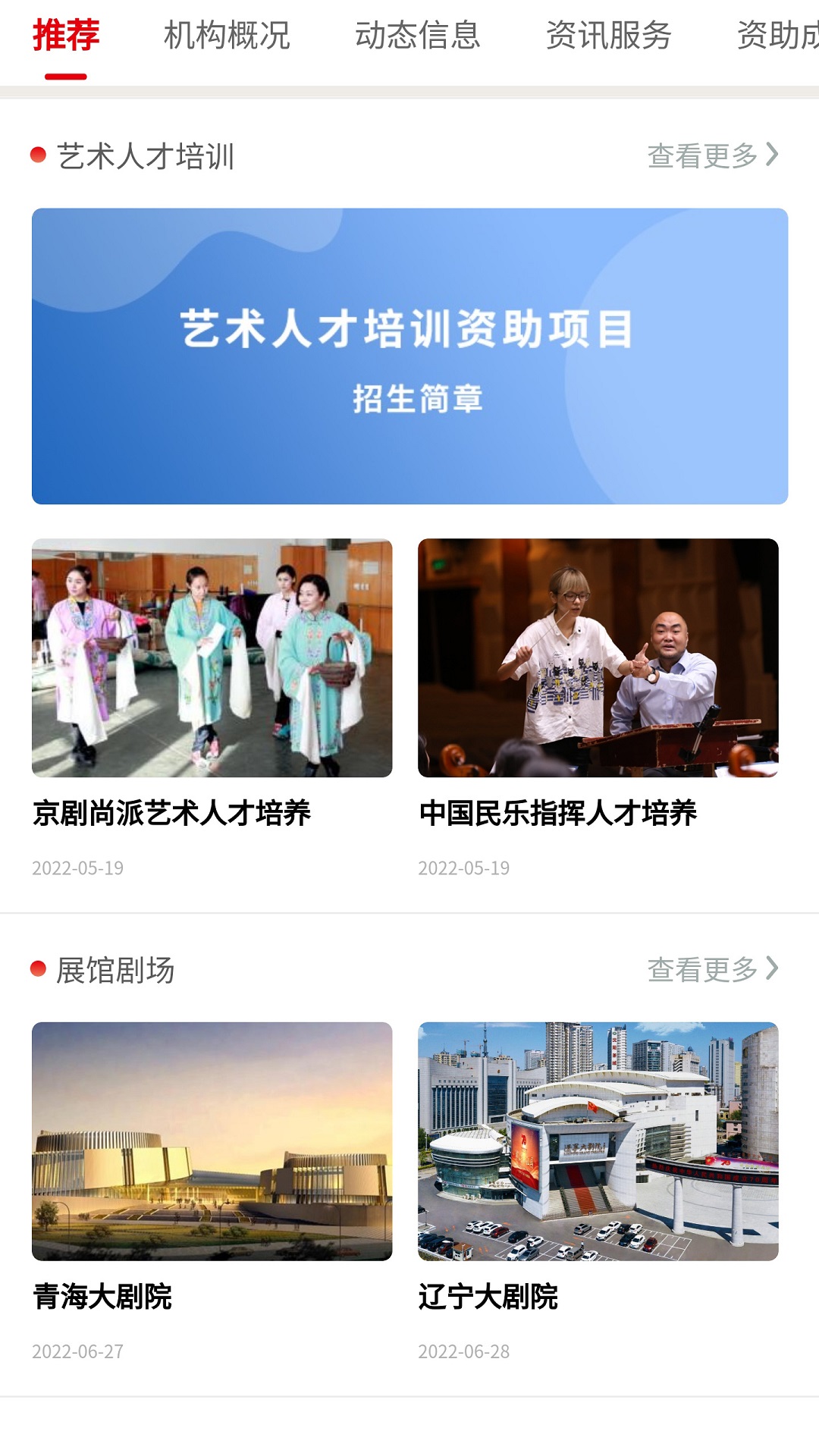Select the 资讯服务 tab

click(x=609, y=36)
